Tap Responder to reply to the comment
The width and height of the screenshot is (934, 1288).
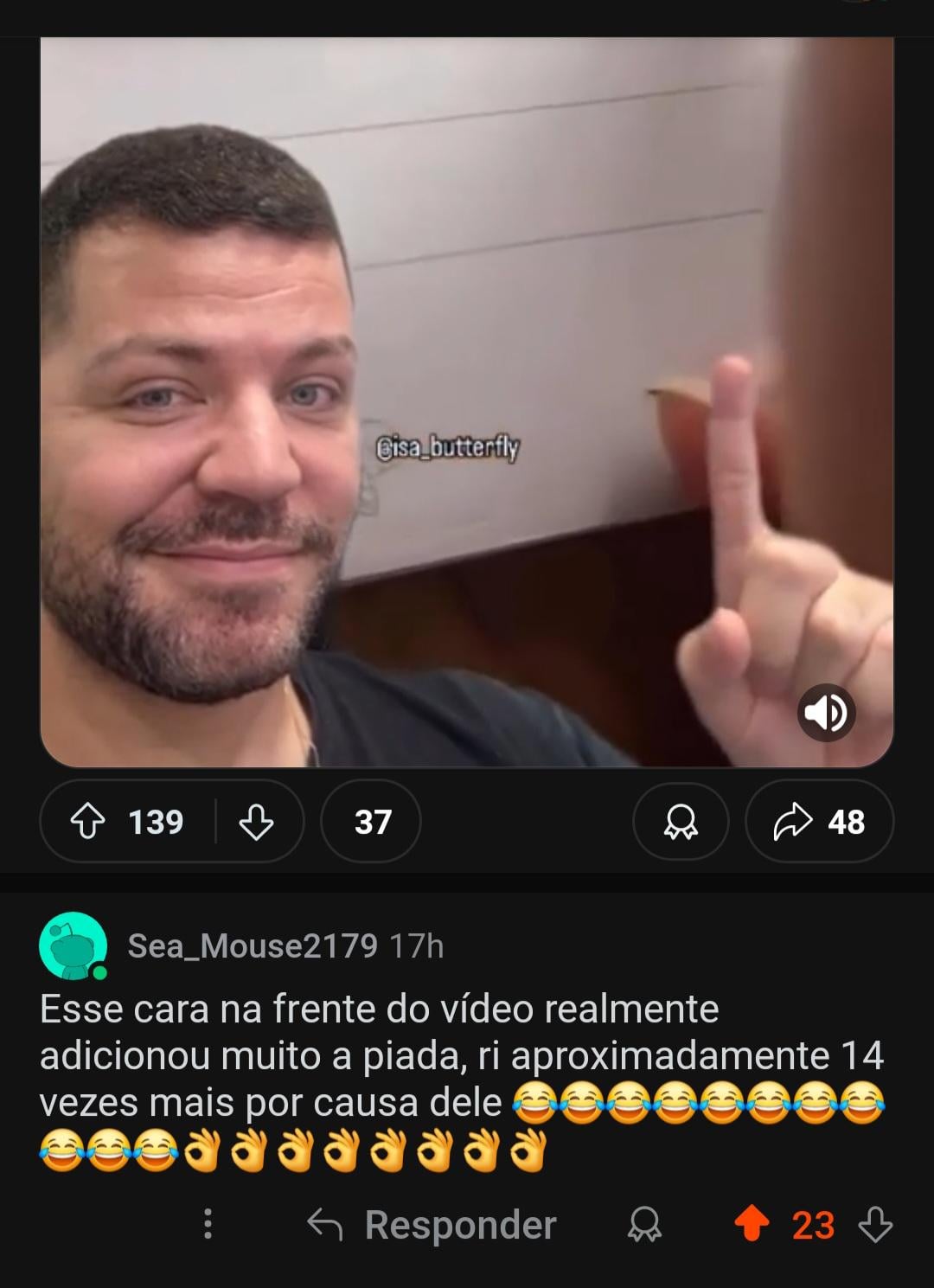coord(432,1225)
